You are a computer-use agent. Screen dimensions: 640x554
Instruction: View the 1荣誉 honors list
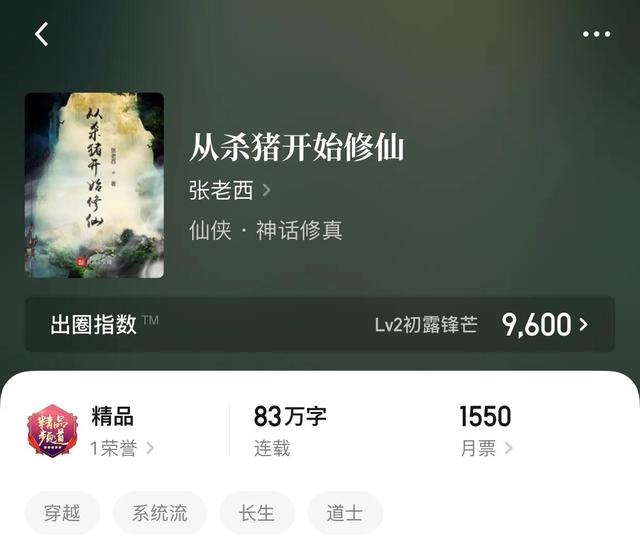pyautogui.click(x=122, y=448)
